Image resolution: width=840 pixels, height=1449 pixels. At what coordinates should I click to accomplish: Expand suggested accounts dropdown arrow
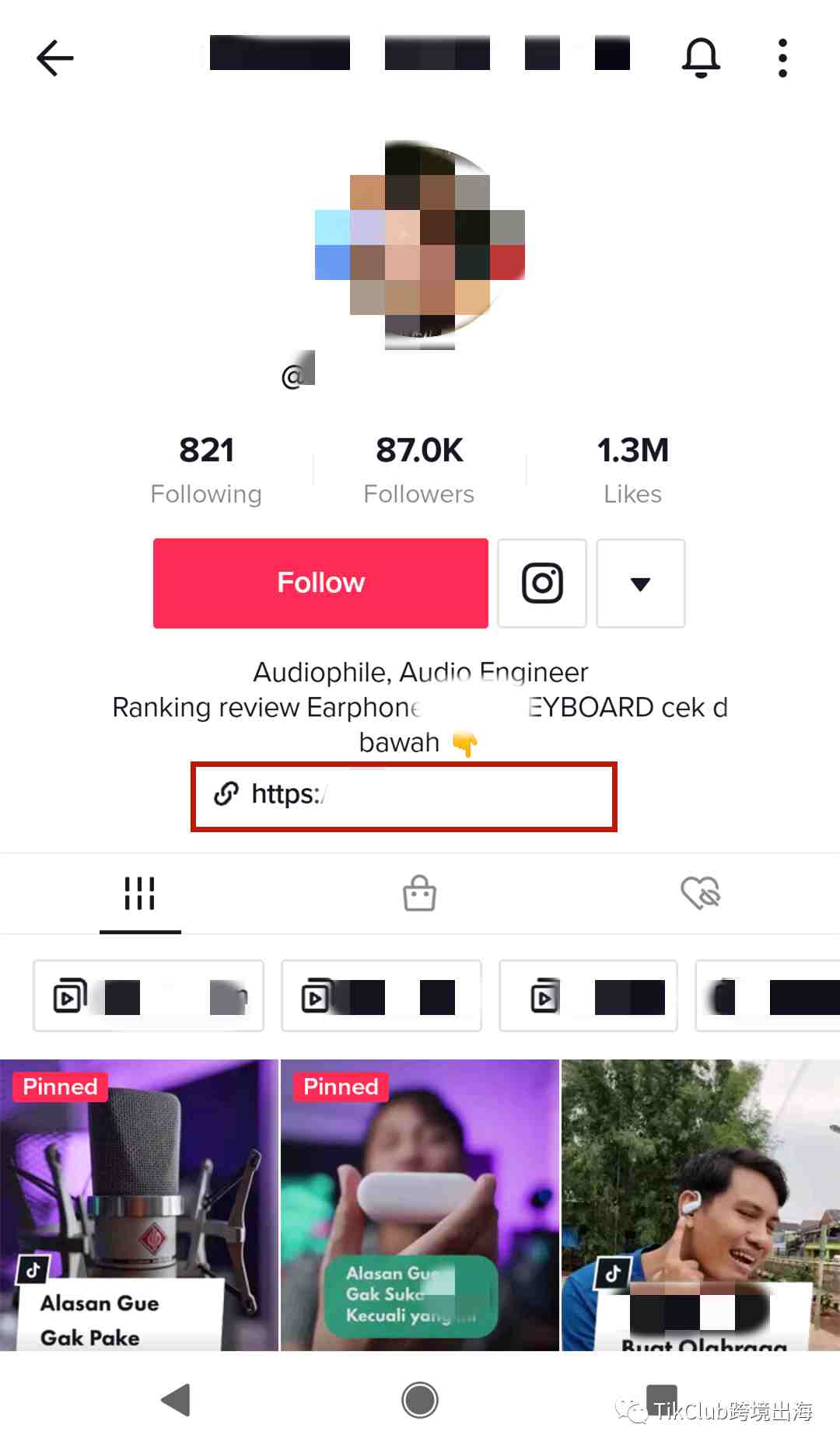point(640,583)
